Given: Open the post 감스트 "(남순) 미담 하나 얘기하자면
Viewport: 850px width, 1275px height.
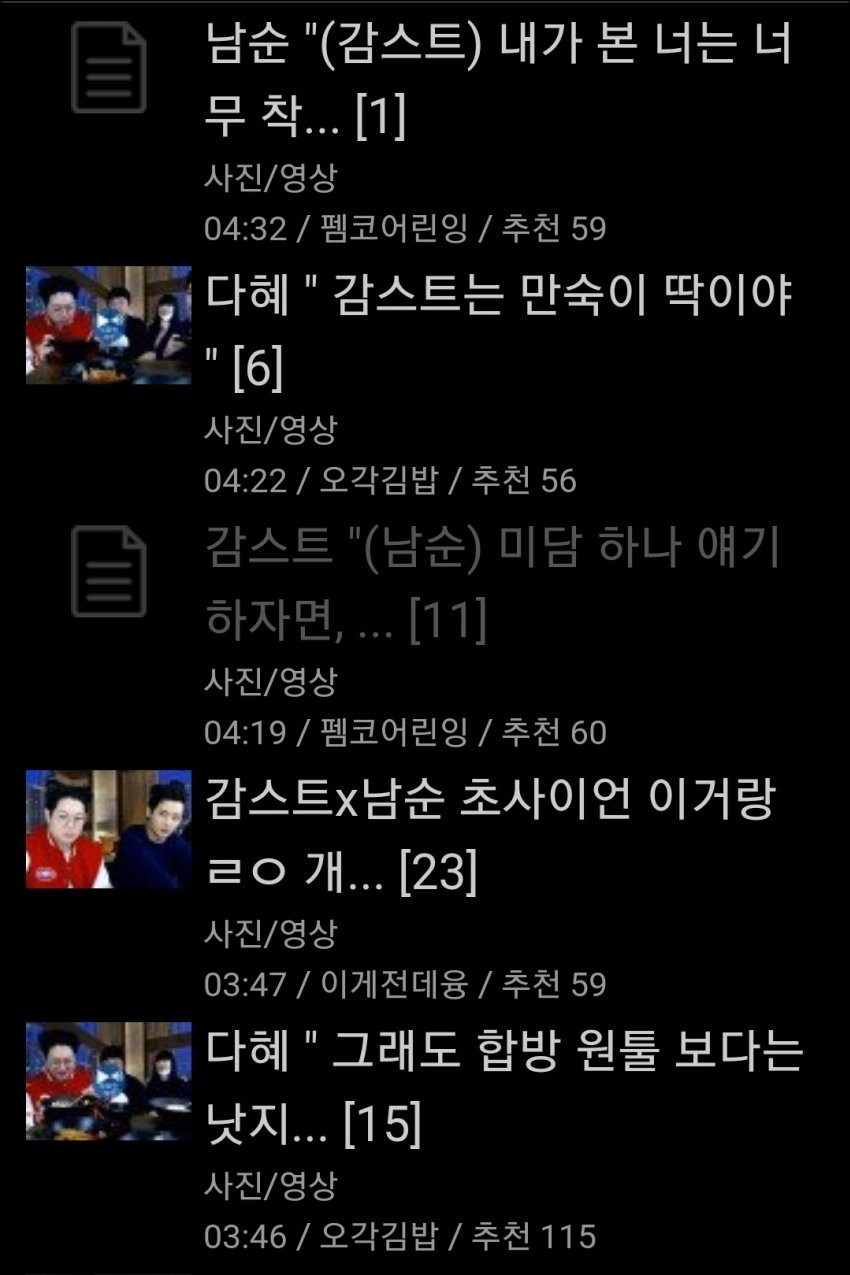Looking at the screenshot, I should (x=492, y=584).
